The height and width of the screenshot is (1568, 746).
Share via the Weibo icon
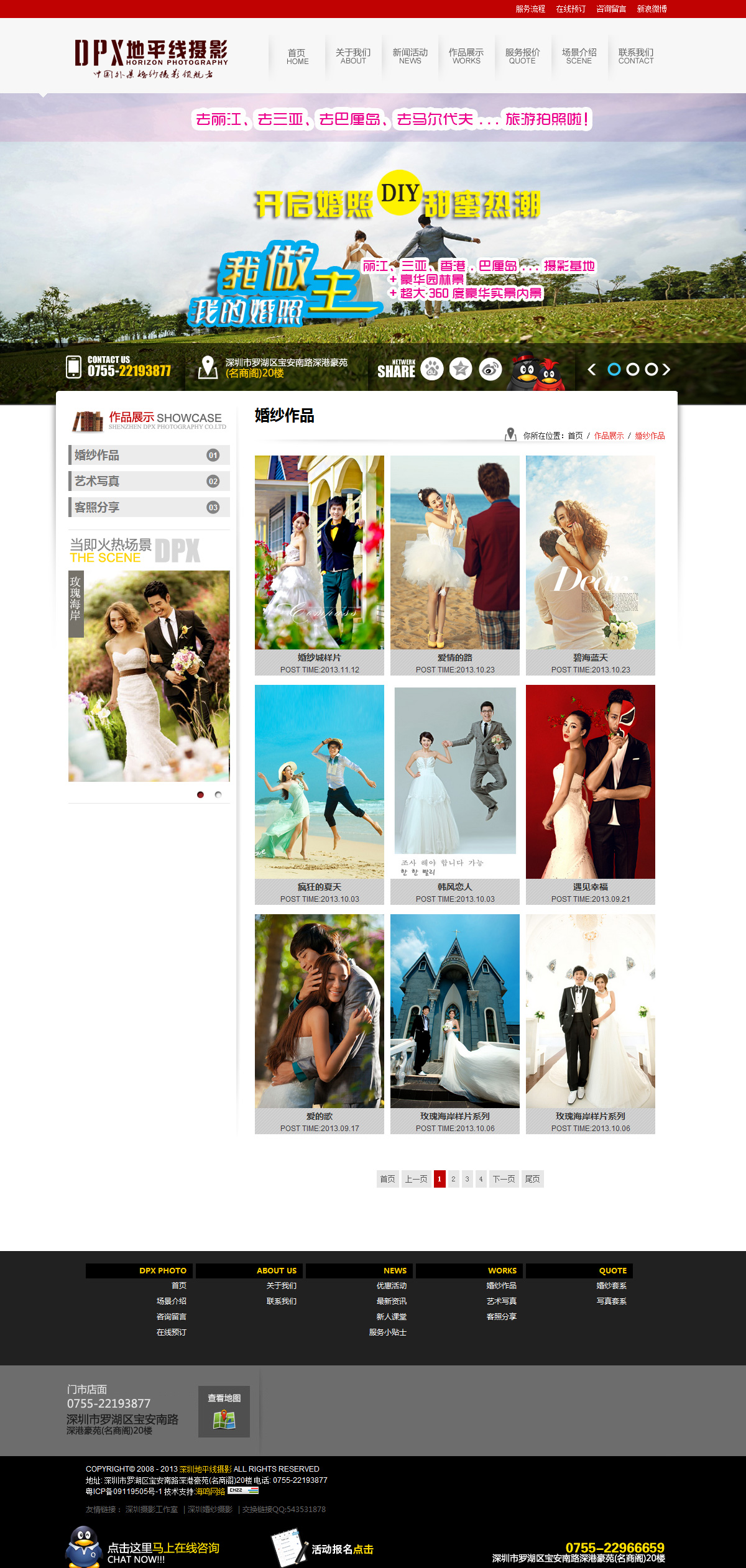[490, 369]
